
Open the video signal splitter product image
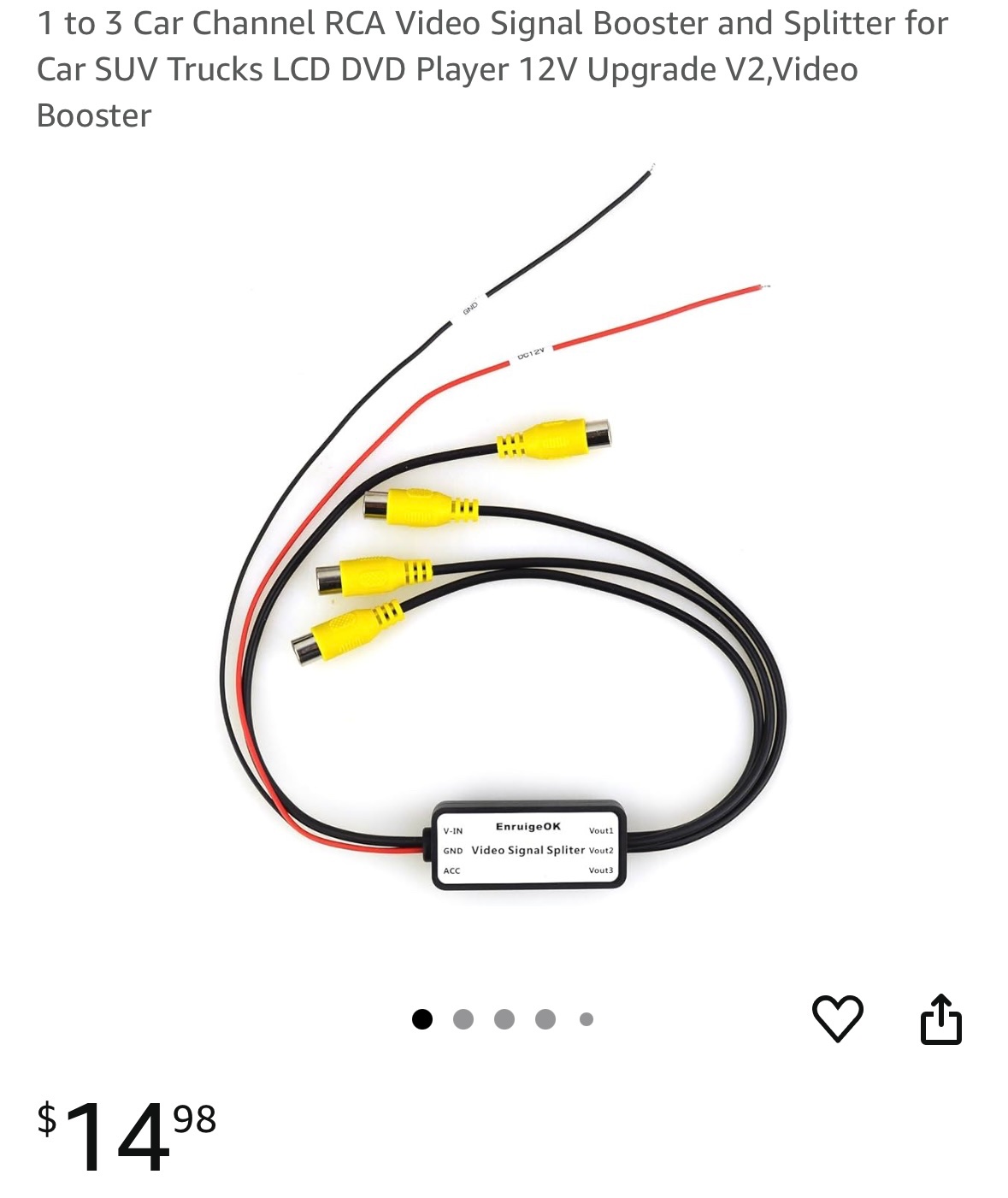[504, 547]
